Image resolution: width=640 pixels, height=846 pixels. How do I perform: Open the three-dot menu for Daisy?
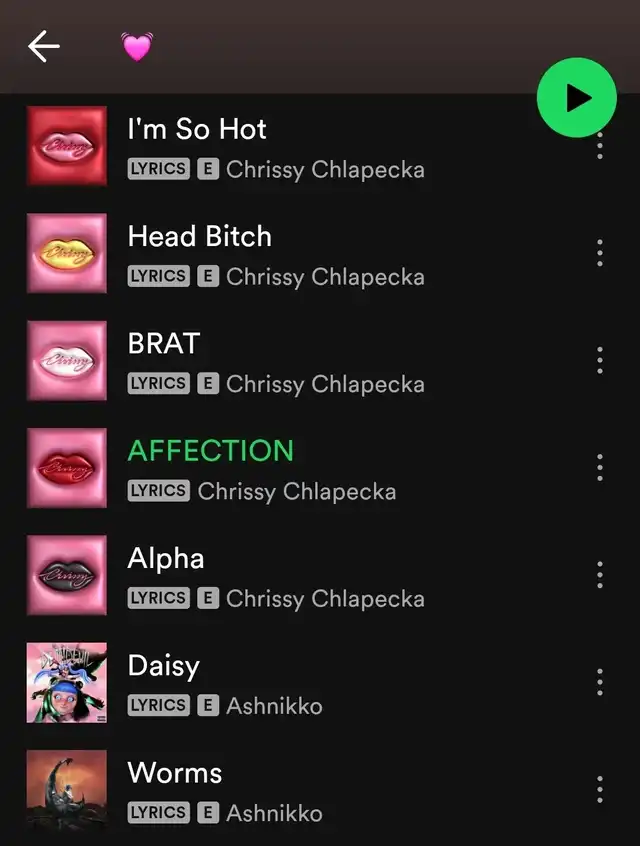click(x=600, y=682)
